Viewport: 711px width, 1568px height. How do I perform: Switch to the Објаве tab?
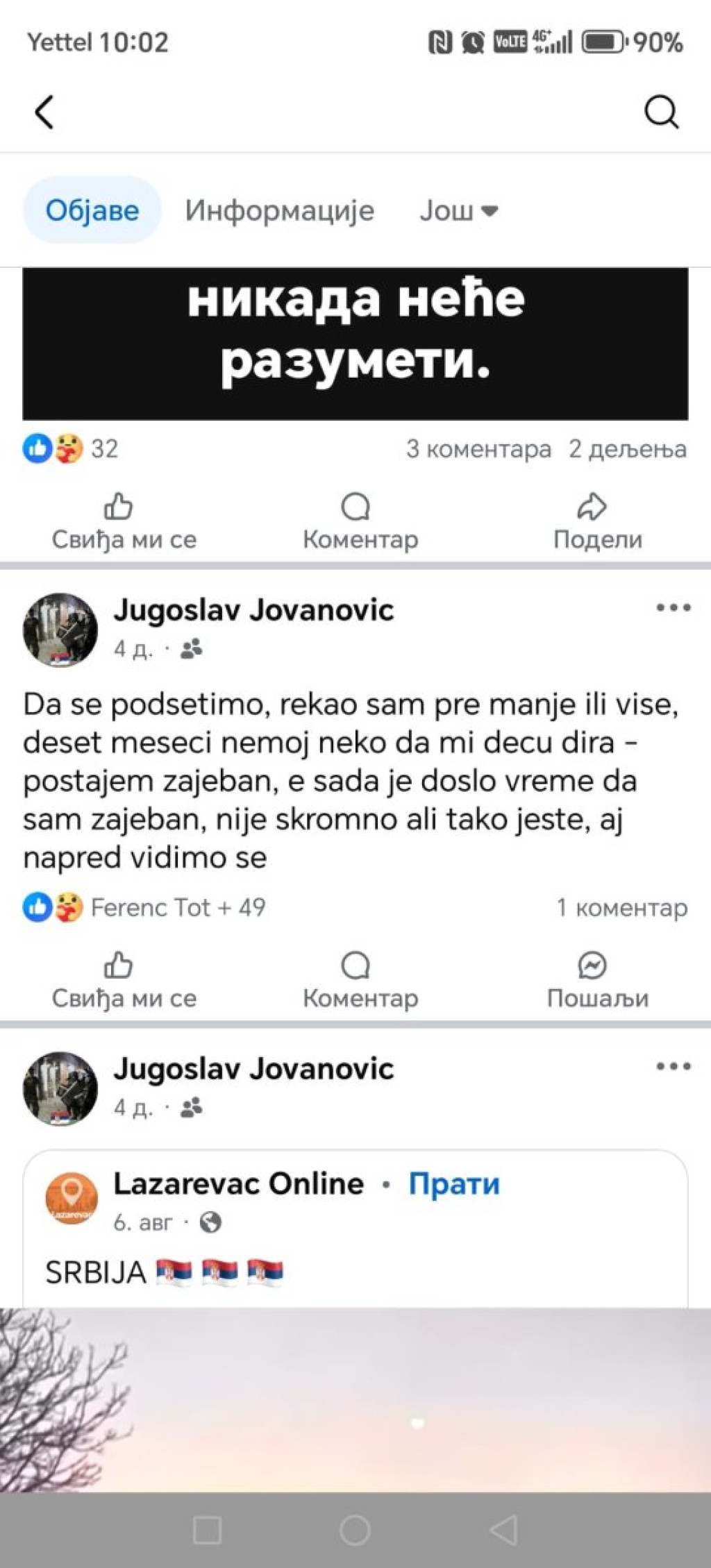pyautogui.click(x=92, y=210)
